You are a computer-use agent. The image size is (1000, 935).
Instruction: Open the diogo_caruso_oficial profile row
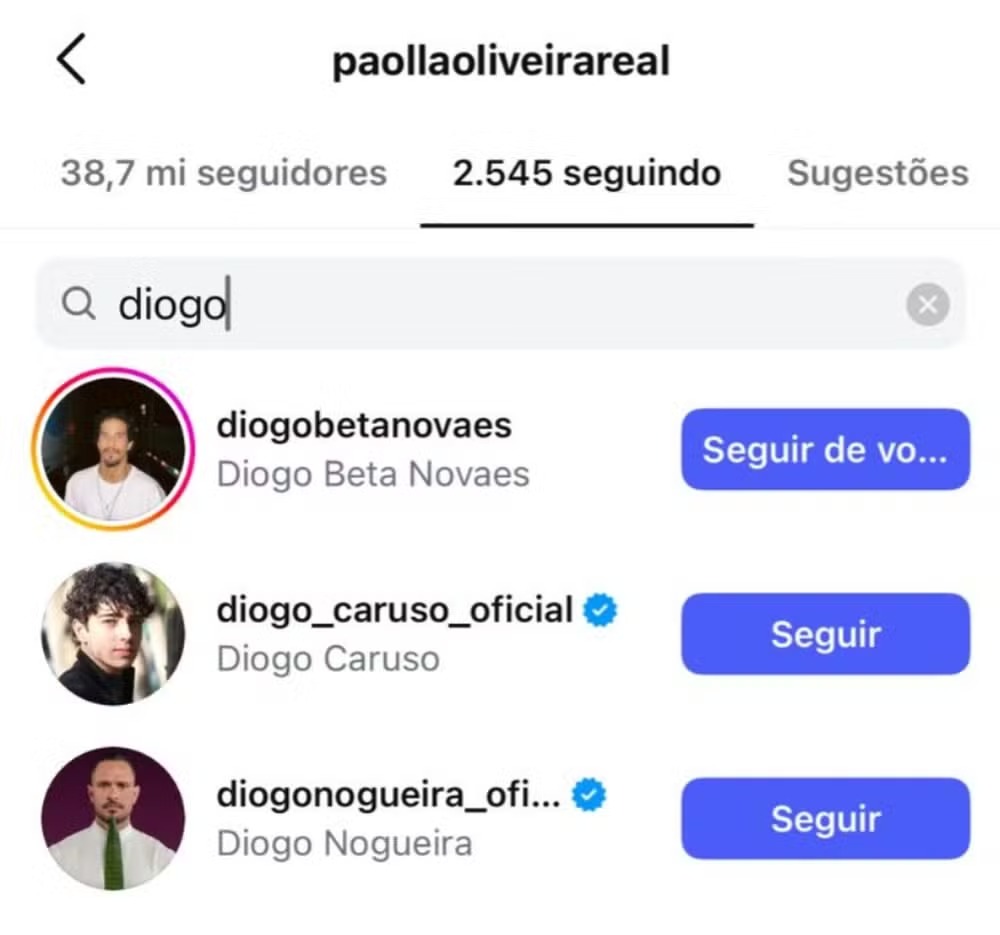400,634
